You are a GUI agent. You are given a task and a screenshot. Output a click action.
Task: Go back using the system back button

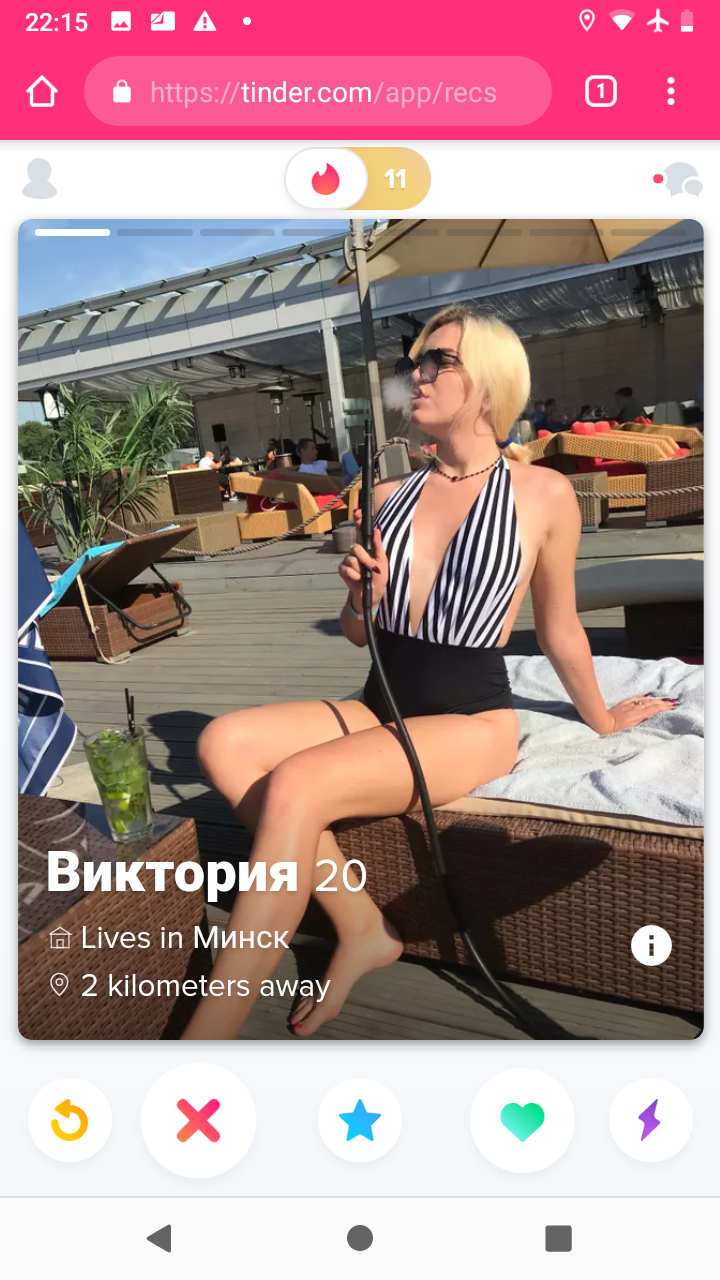point(159,1238)
